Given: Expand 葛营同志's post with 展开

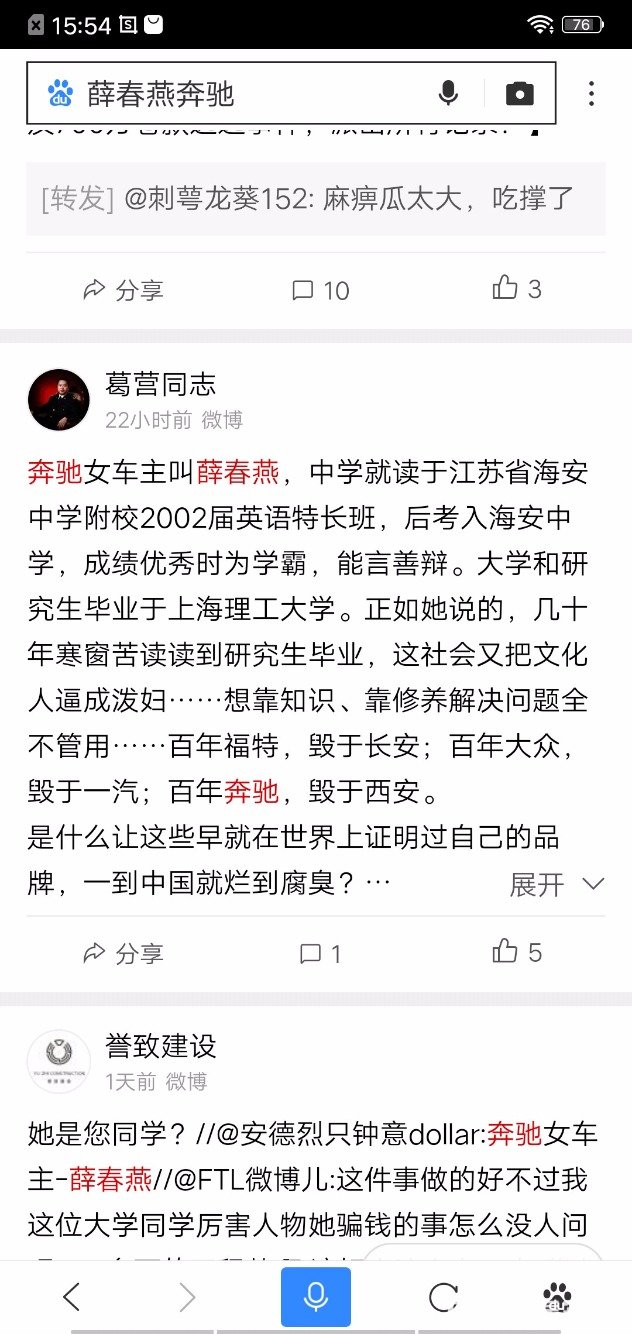Looking at the screenshot, I should (x=557, y=884).
